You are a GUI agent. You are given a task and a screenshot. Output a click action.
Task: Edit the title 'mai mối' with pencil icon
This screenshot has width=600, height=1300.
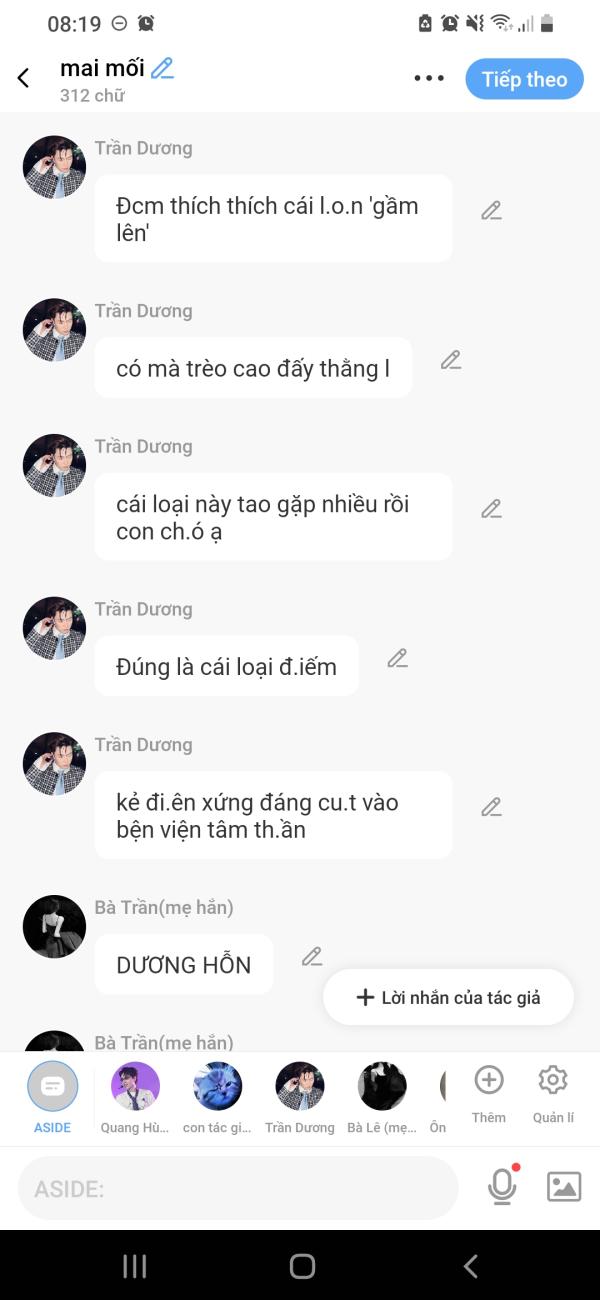pos(162,68)
